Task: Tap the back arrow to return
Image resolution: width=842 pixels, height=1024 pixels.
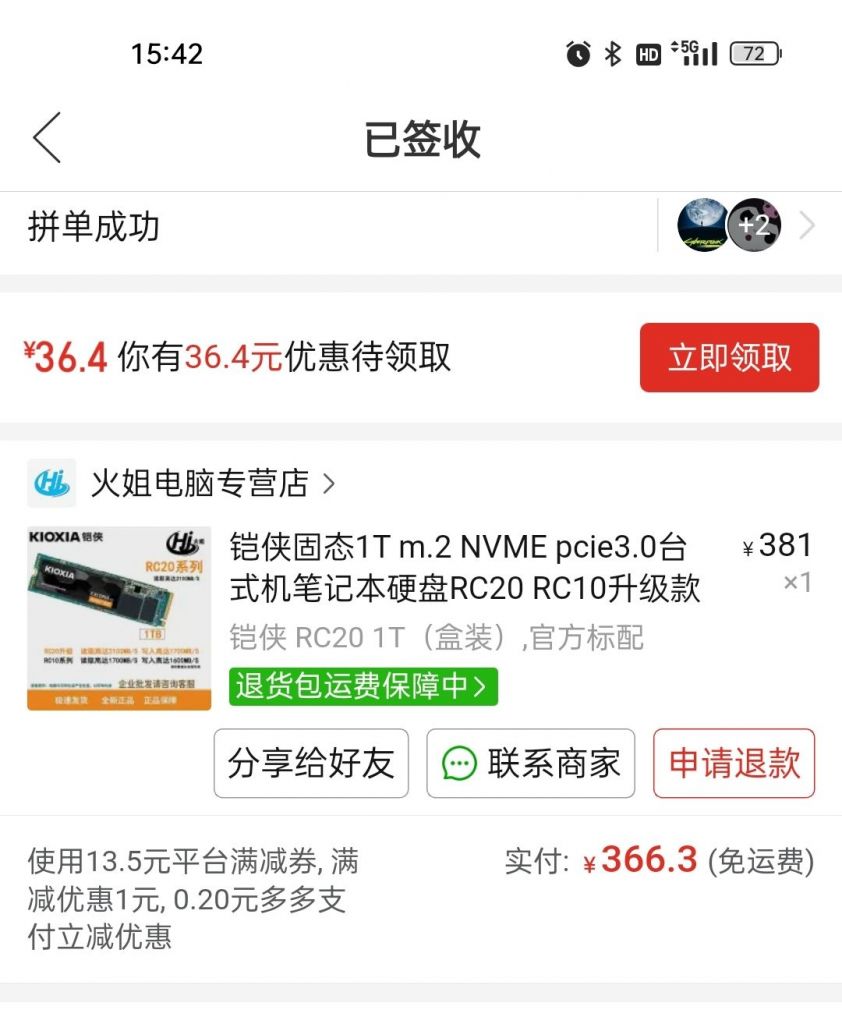Action: pyautogui.click(x=47, y=140)
